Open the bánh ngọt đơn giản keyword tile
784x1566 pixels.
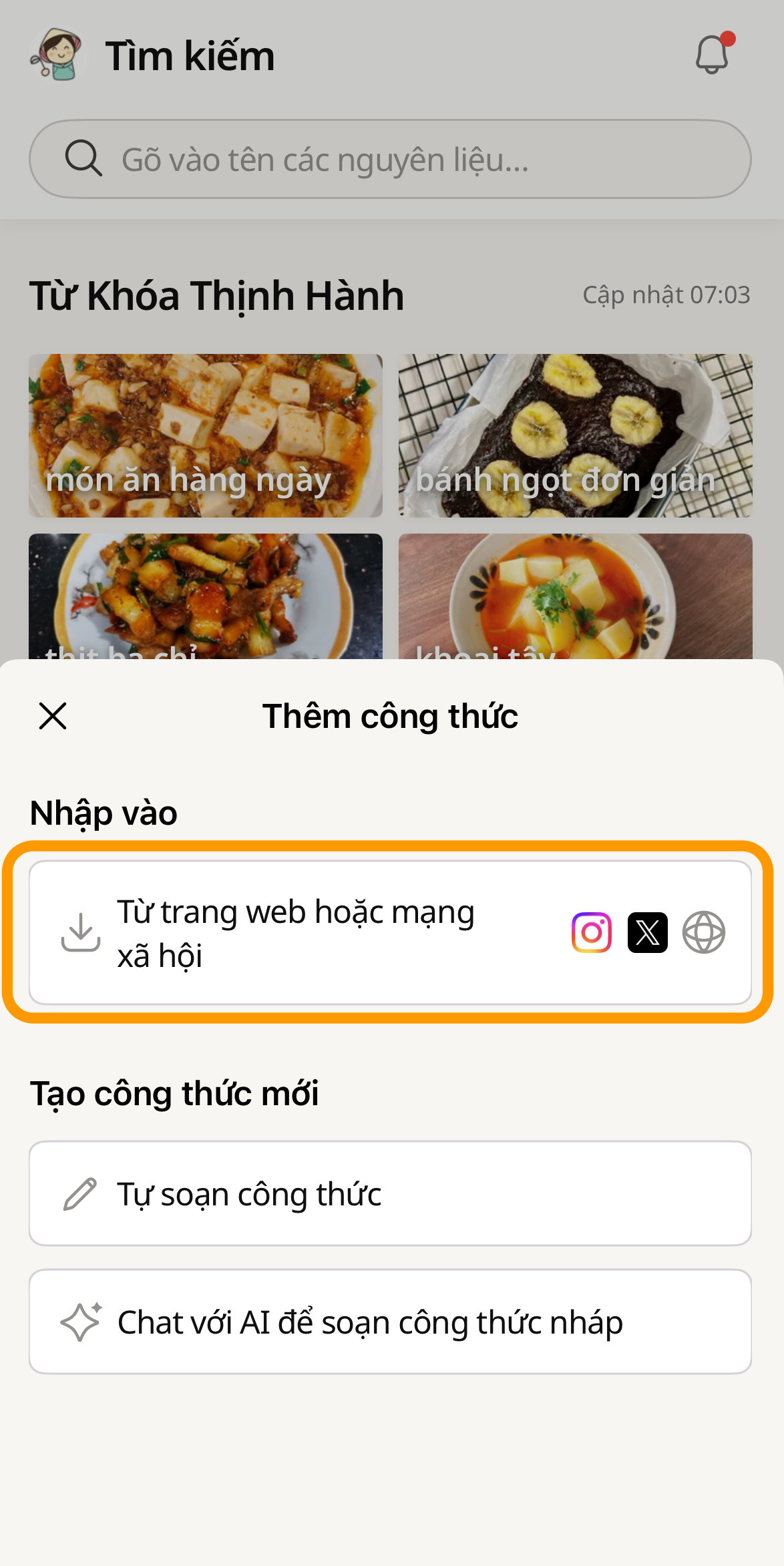pos(575,435)
